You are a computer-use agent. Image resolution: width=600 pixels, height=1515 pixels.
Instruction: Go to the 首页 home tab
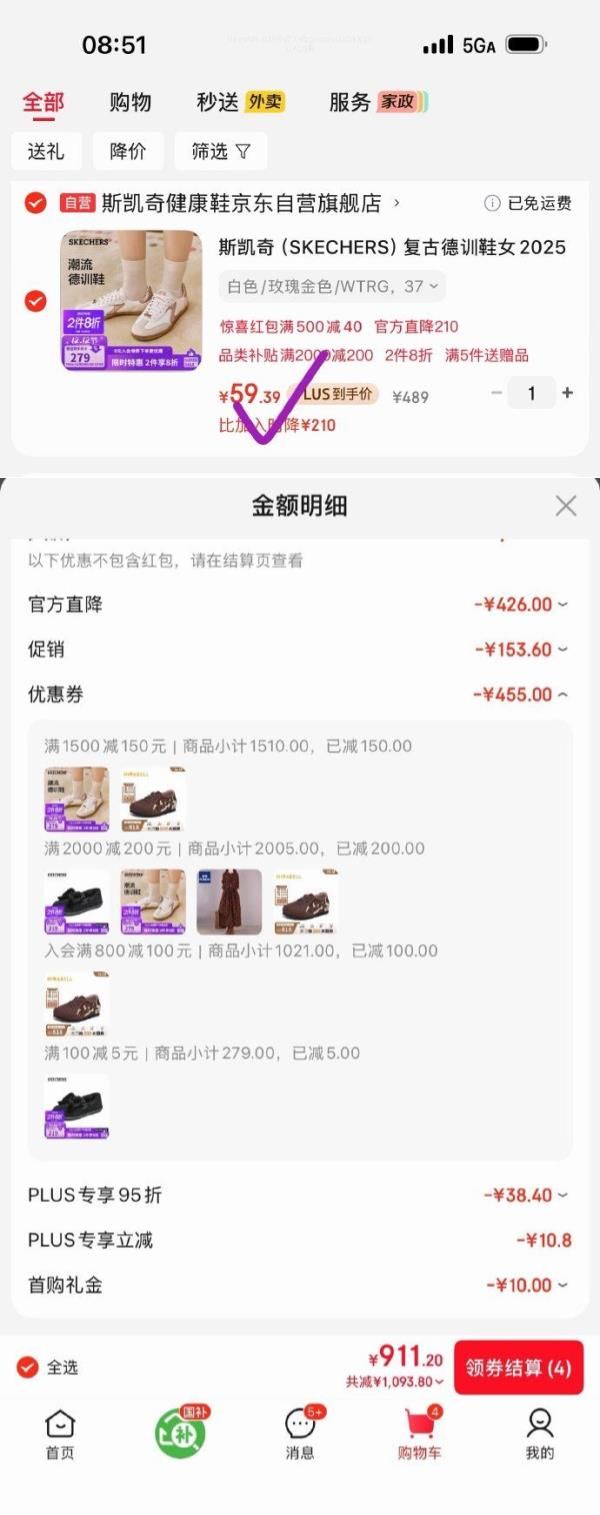[60, 1434]
